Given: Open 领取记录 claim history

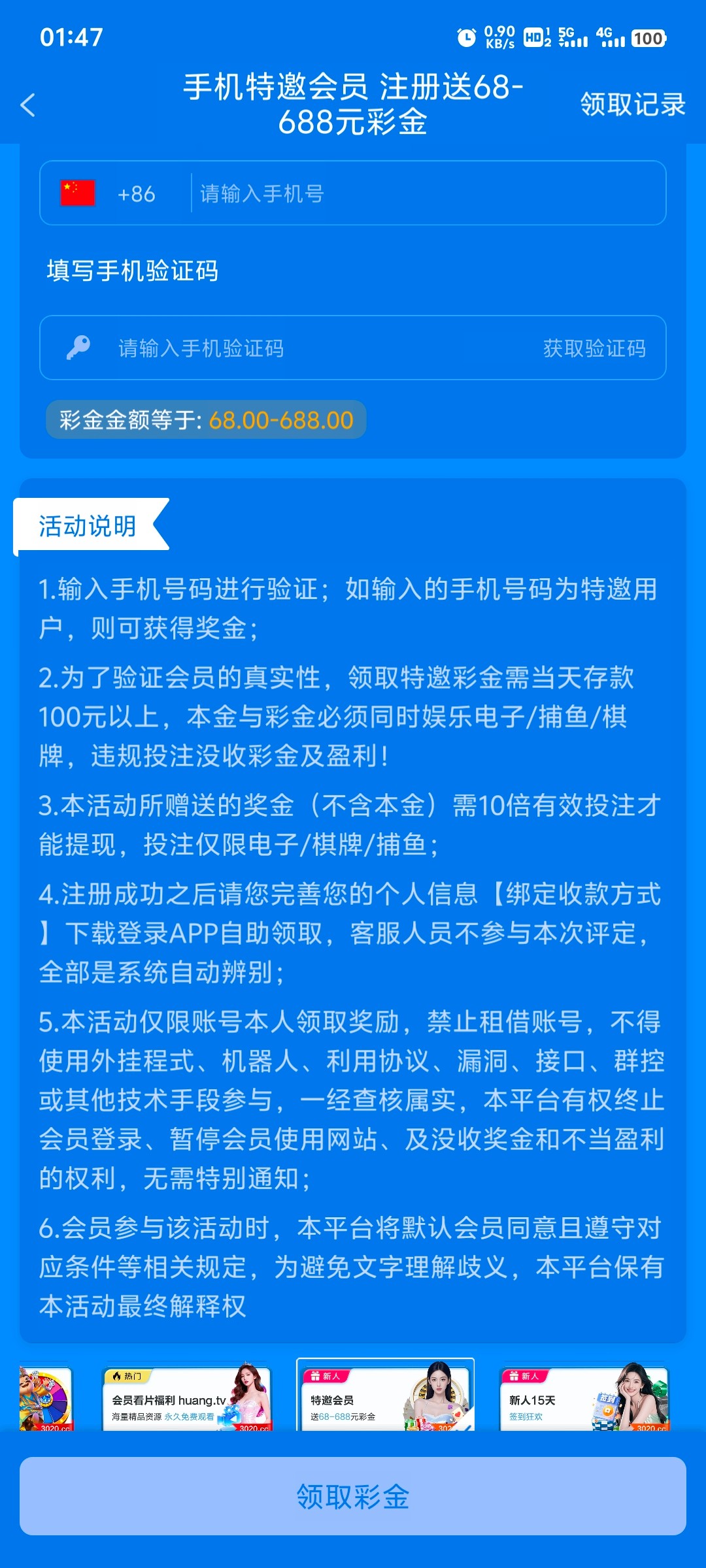Looking at the screenshot, I should (x=632, y=105).
